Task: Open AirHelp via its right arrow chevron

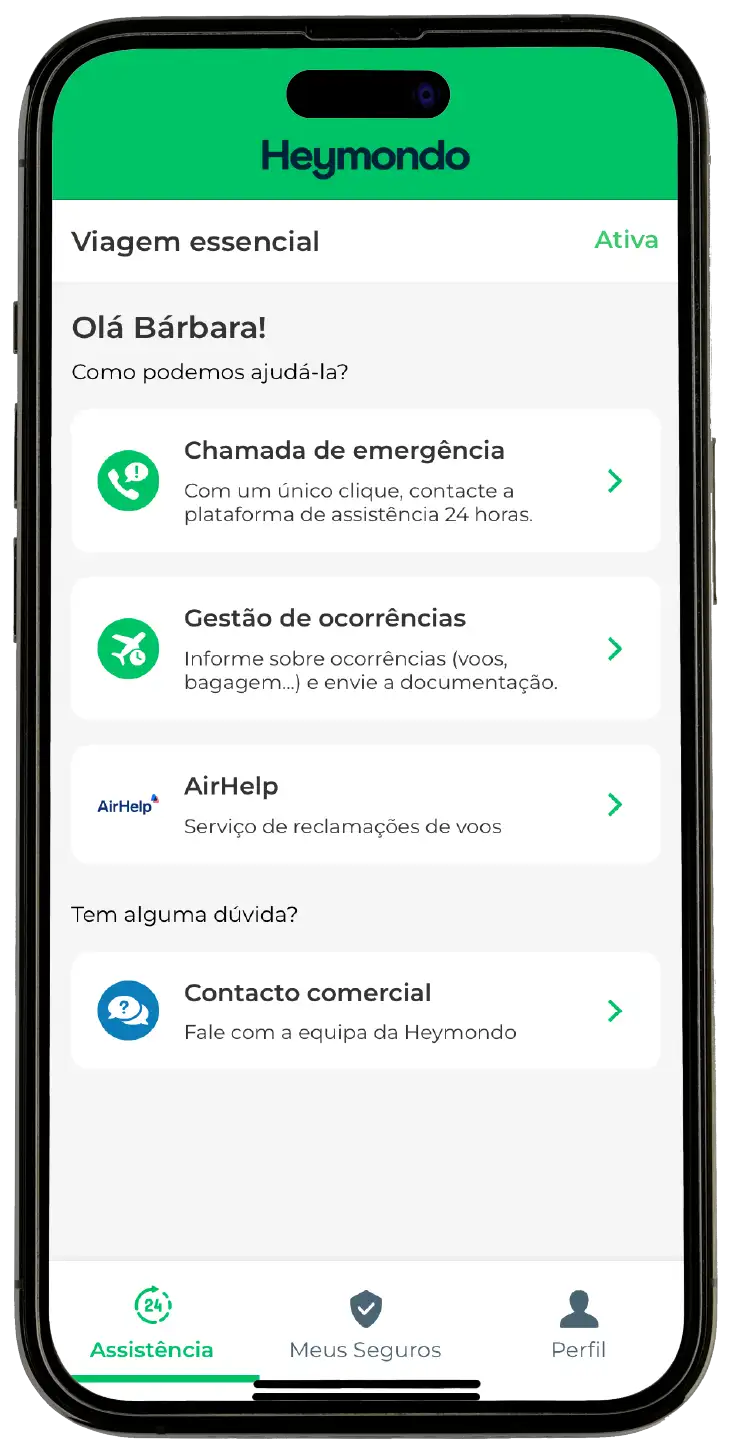Action: [615, 805]
